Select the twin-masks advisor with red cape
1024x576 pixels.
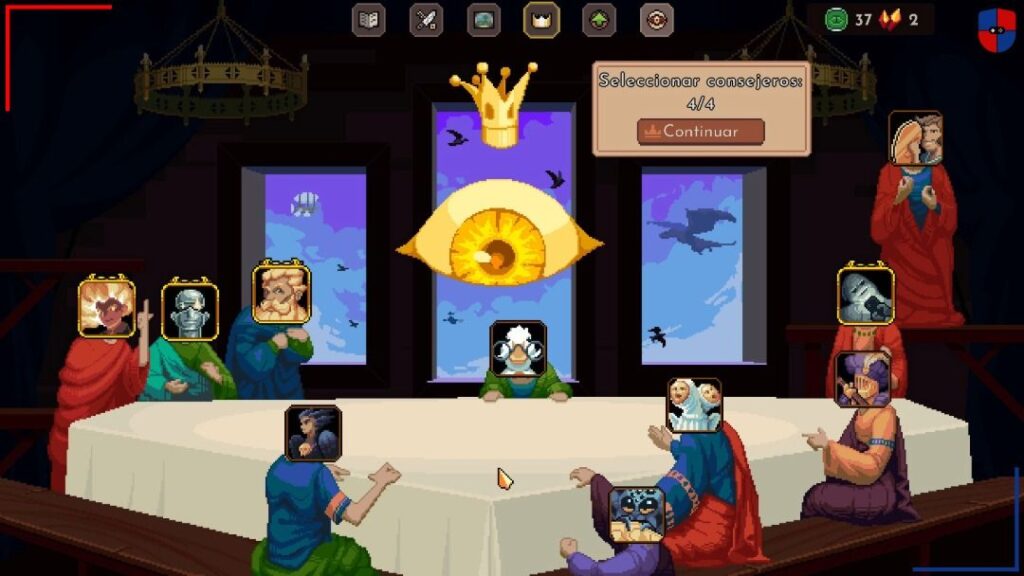694,405
